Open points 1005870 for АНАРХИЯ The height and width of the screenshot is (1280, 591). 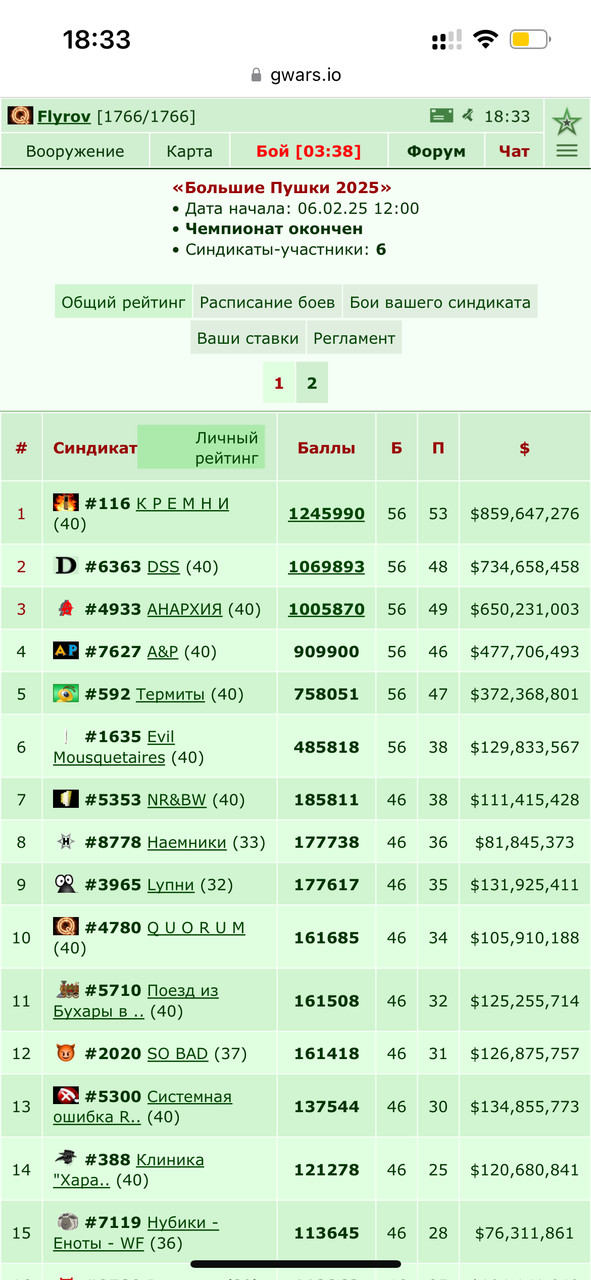coord(326,609)
